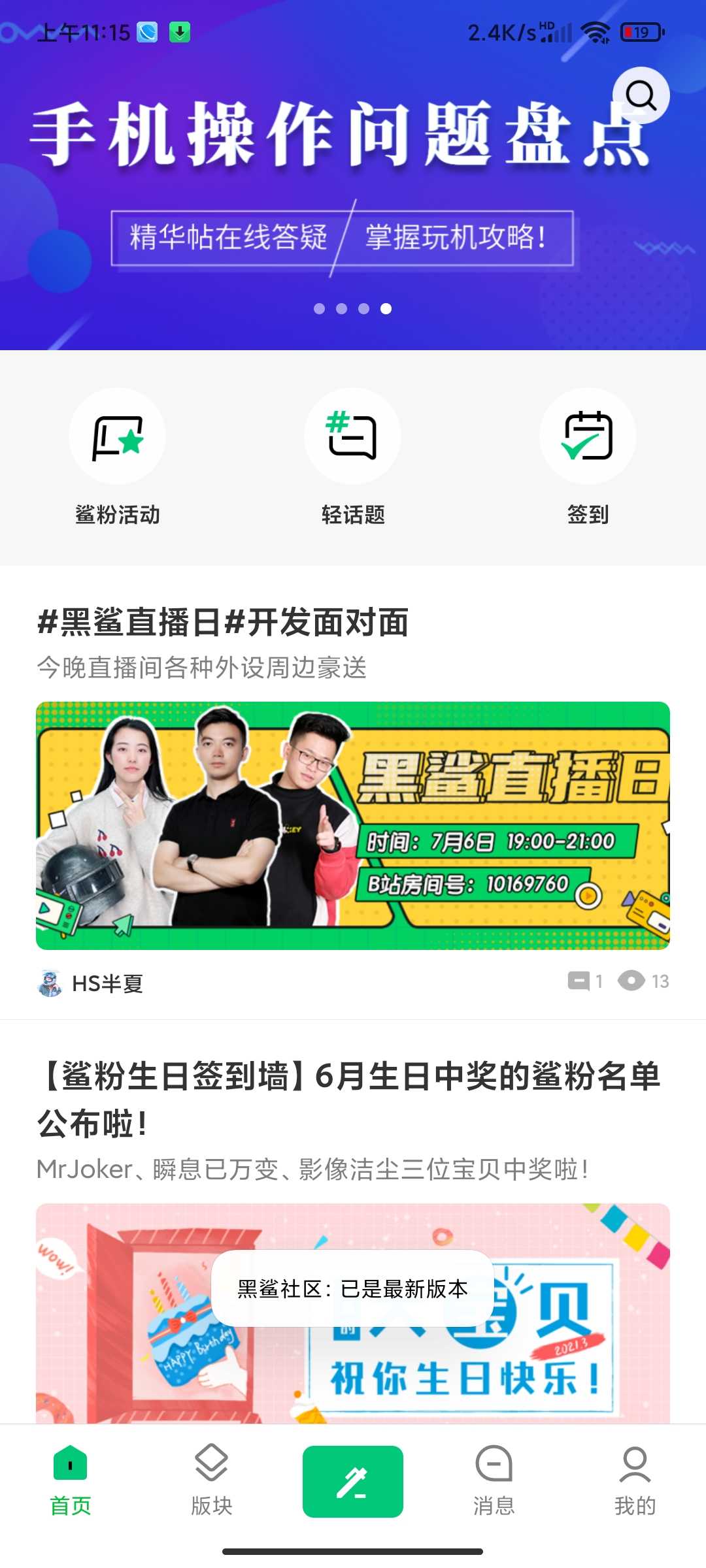Screen dimensions: 706x1568
Task: Switch to the 首页 tab
Action: pos(71,1480)
